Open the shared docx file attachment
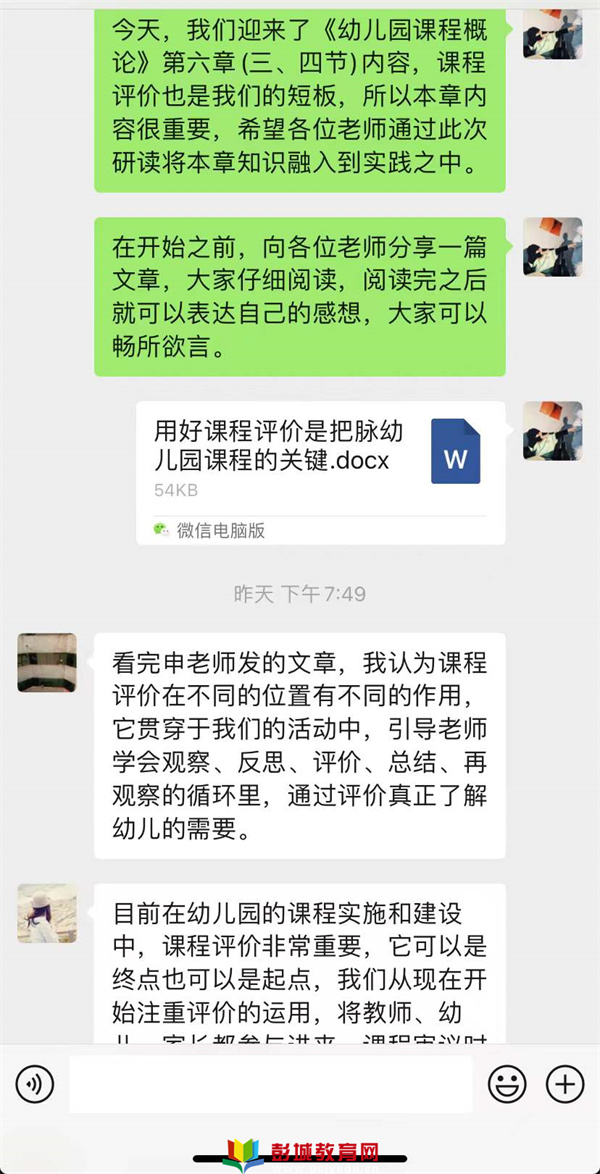 coord(321,473)
